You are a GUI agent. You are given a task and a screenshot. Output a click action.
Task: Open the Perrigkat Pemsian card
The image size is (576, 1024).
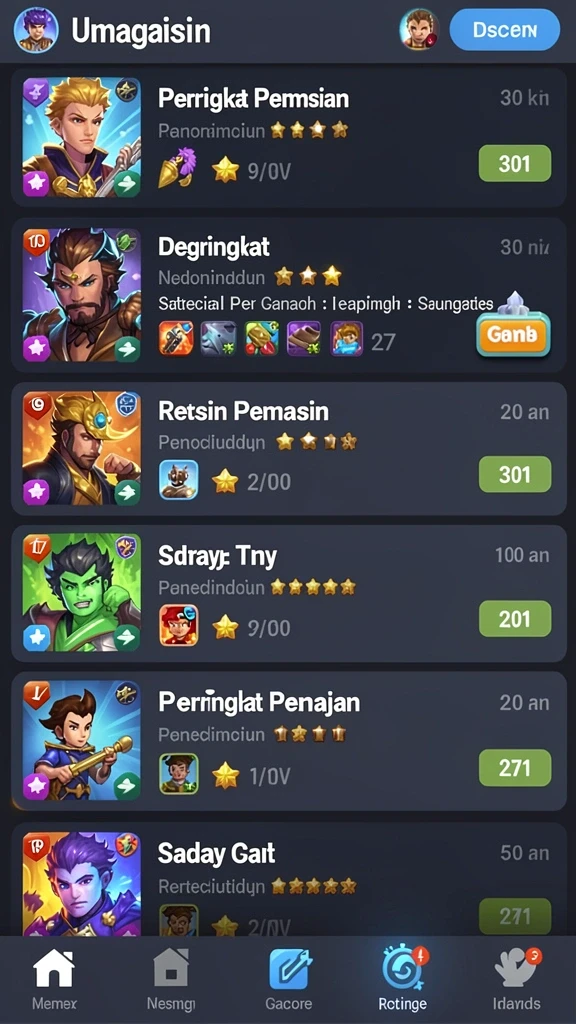click(x=288, y=136)
